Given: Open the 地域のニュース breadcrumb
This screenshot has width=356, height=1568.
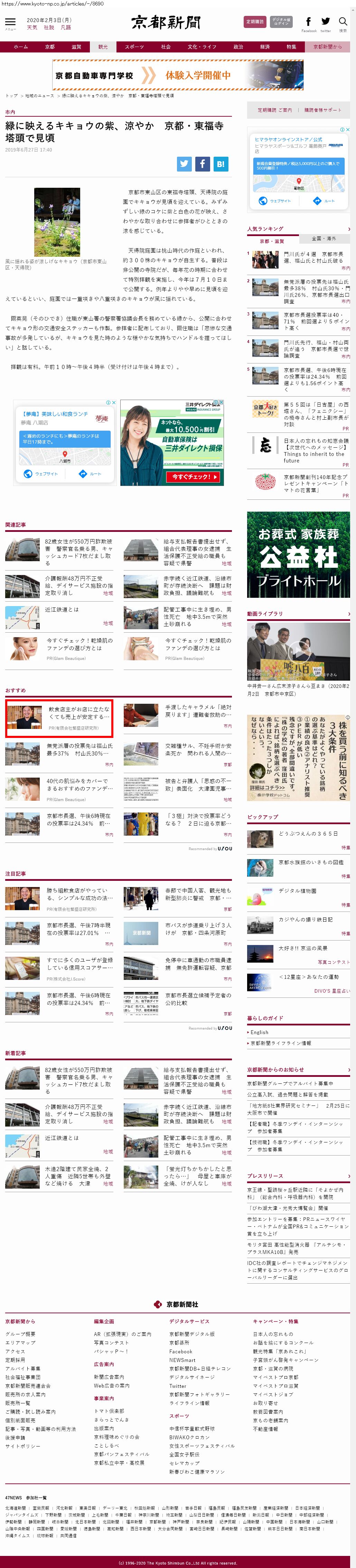Looking at the screenshot, I should pyautogui.click(x=40, y=96).
